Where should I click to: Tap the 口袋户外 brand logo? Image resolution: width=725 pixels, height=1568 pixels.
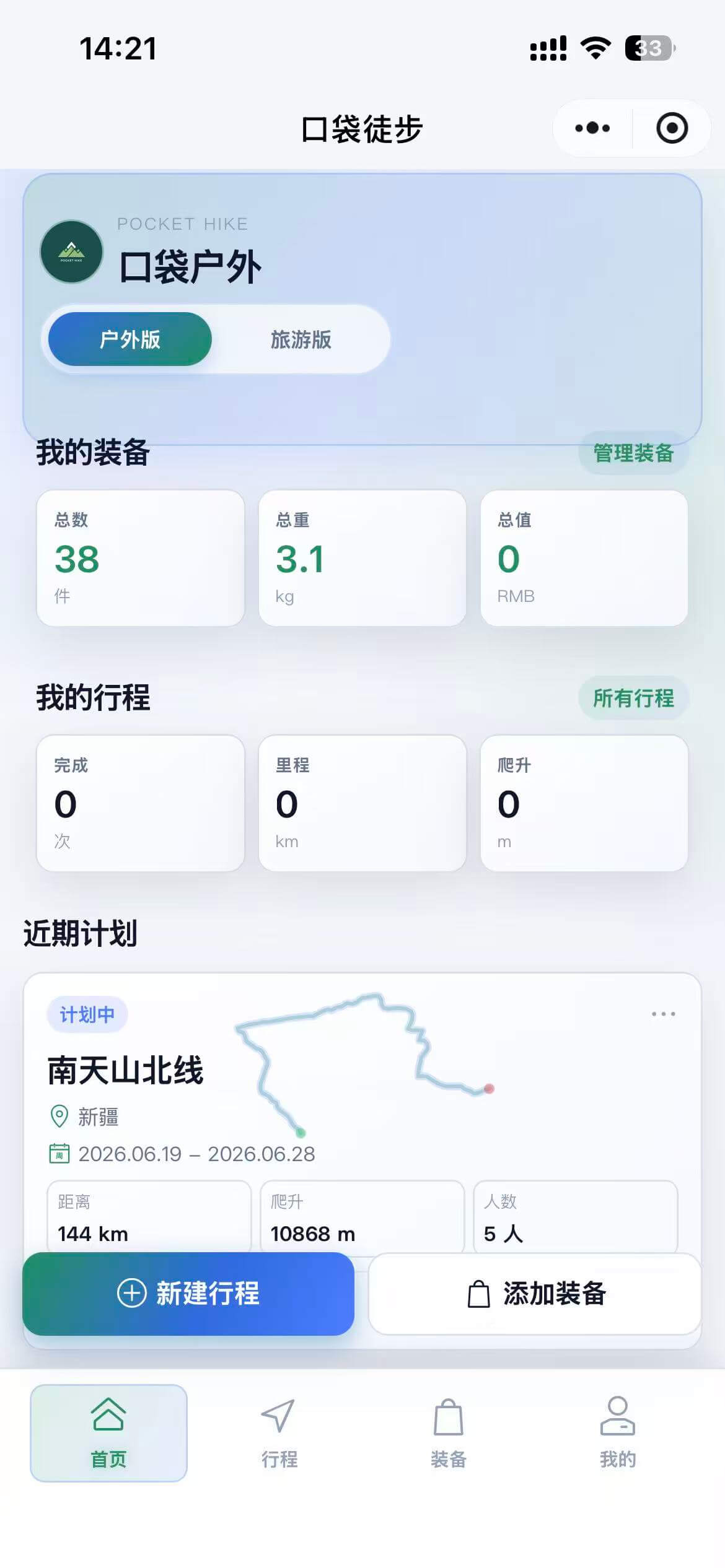point(71,251)
